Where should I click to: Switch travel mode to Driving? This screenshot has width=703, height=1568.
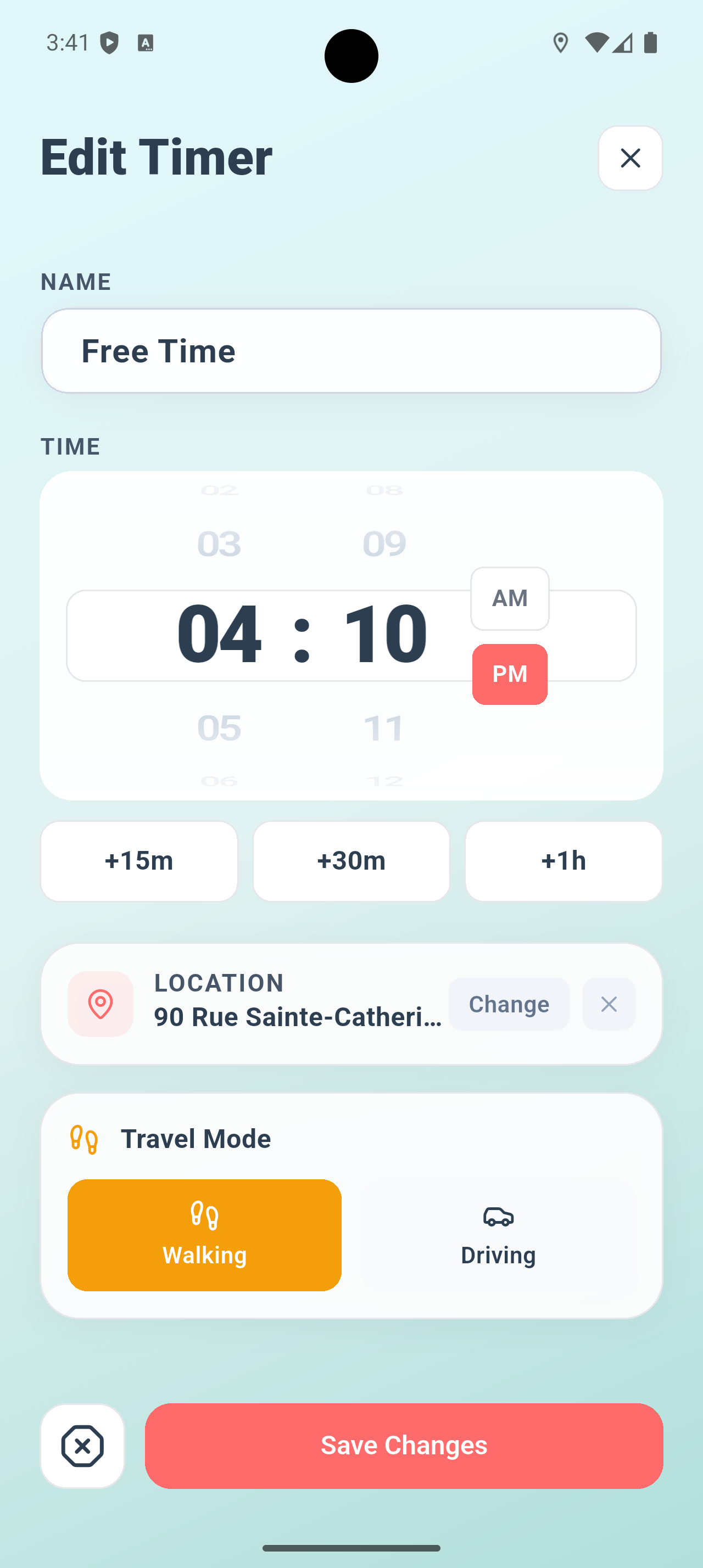tap(498, 1235)
